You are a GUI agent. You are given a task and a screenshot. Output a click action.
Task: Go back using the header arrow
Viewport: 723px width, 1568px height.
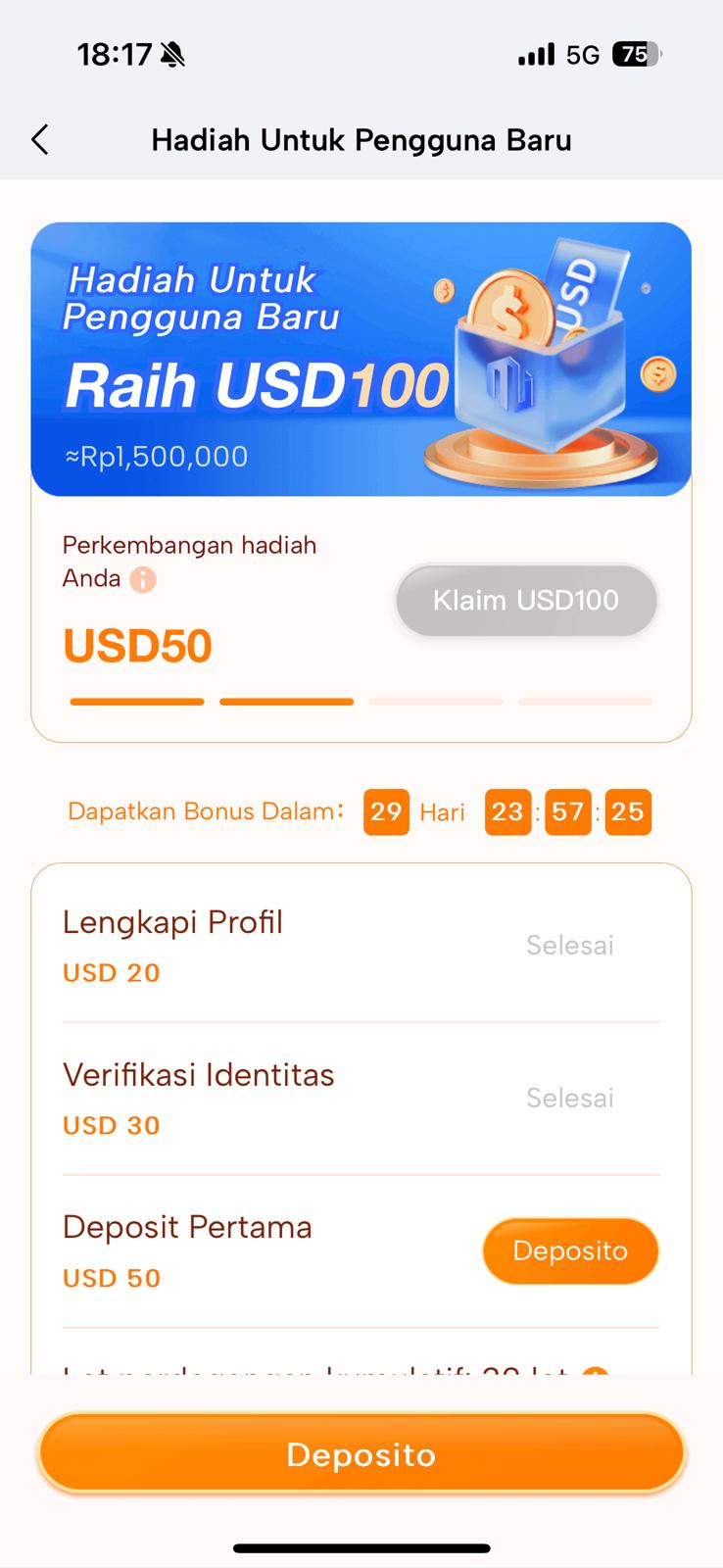[40, 140]
